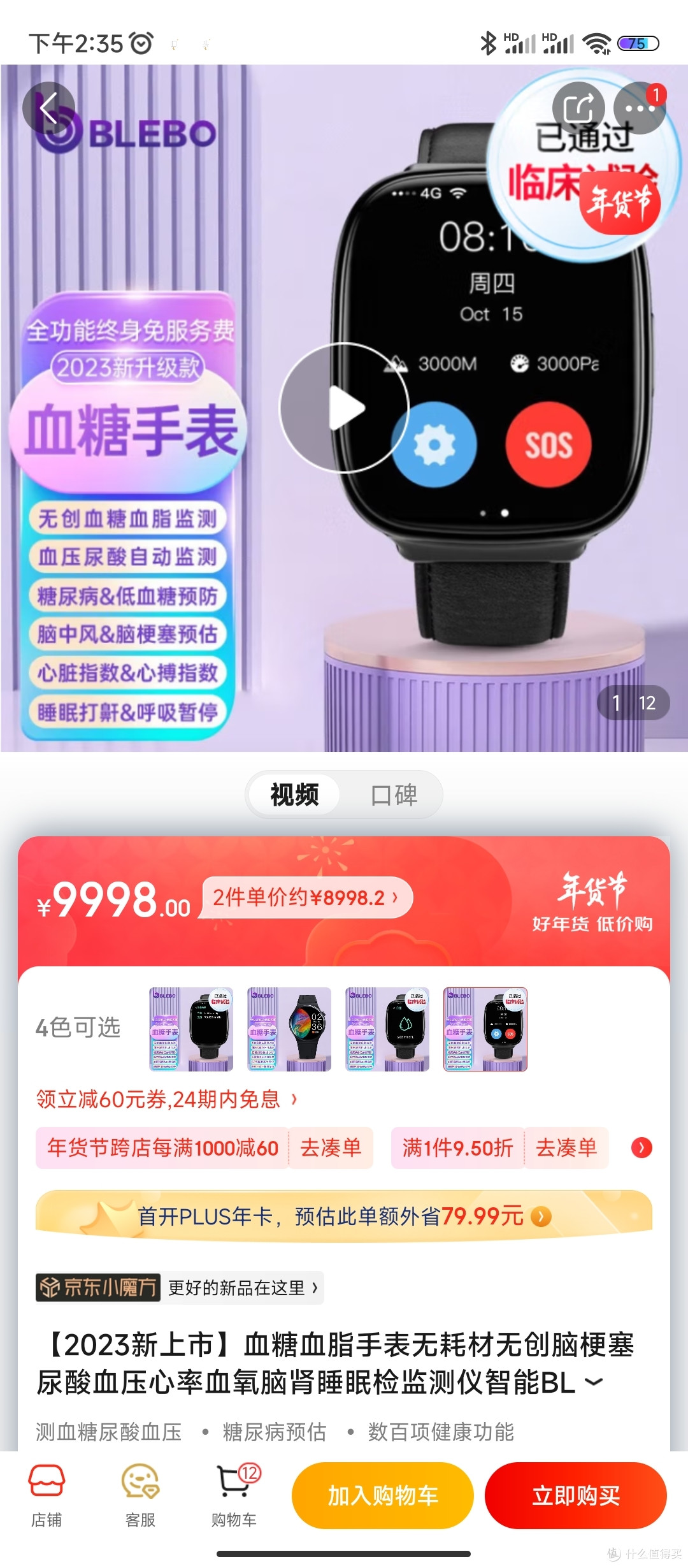Image resolution: width=688 pixels, height=1568 pixels.
Task: Select the first black square watch variant
Action: (x=190, y=1028)
